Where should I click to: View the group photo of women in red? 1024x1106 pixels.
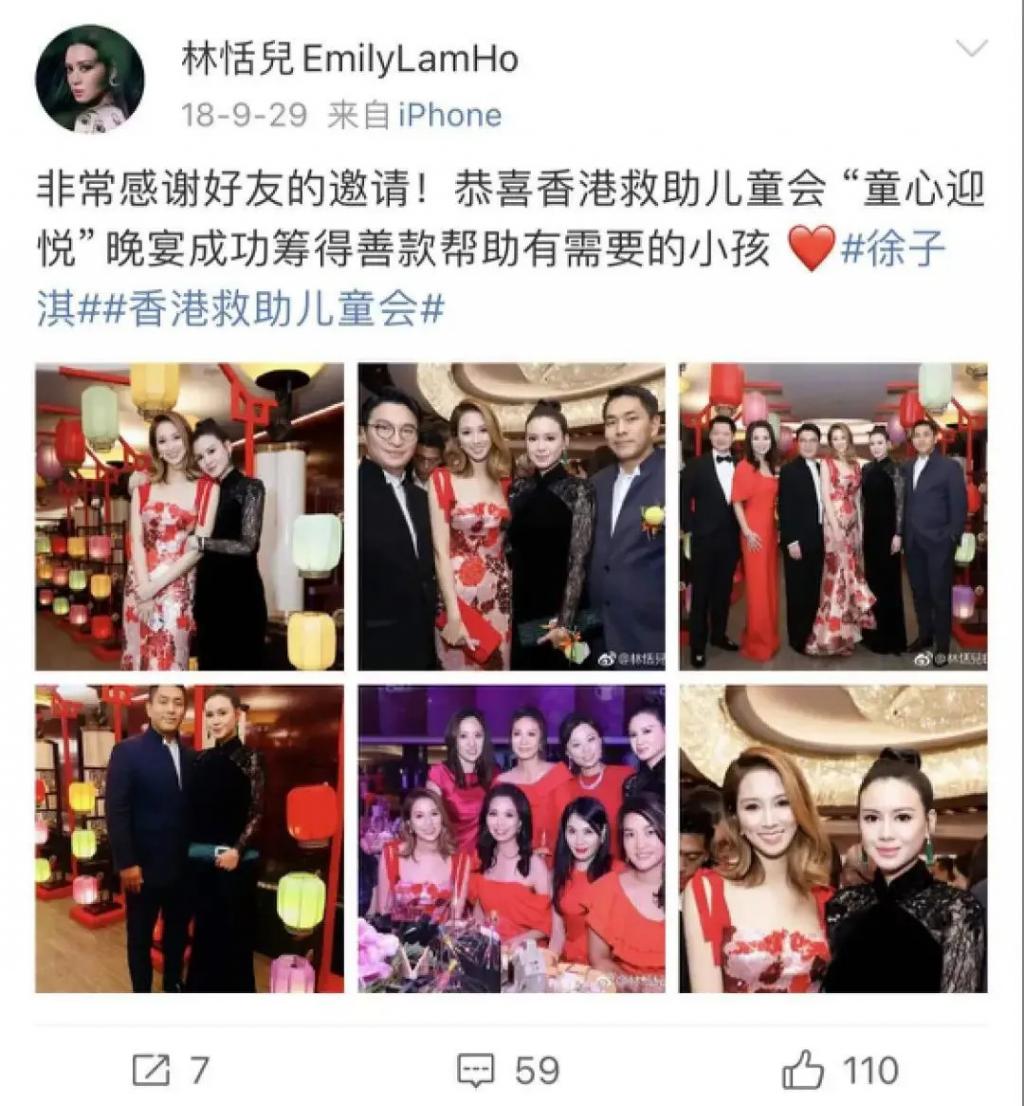point(512,838)
